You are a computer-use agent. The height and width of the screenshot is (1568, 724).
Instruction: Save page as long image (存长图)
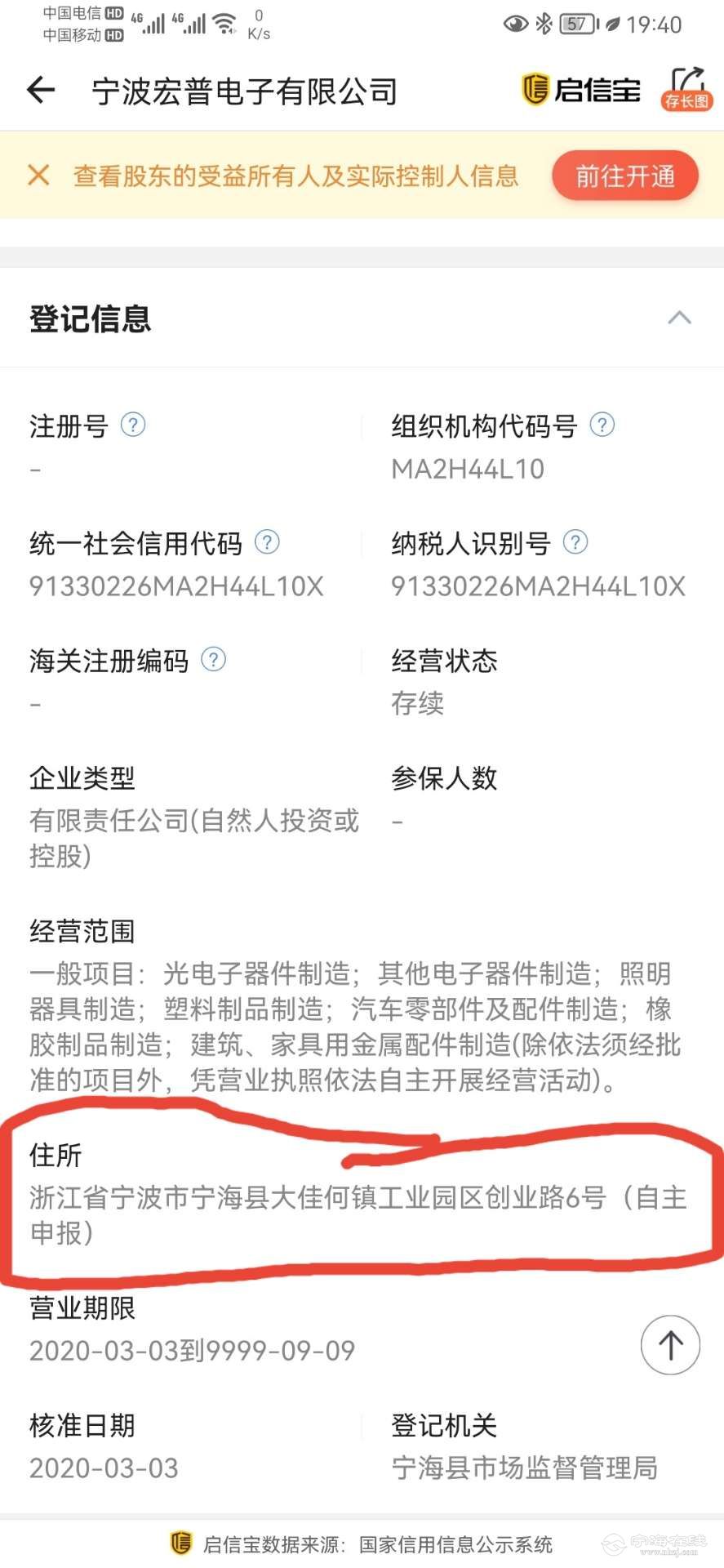point(686,89)
